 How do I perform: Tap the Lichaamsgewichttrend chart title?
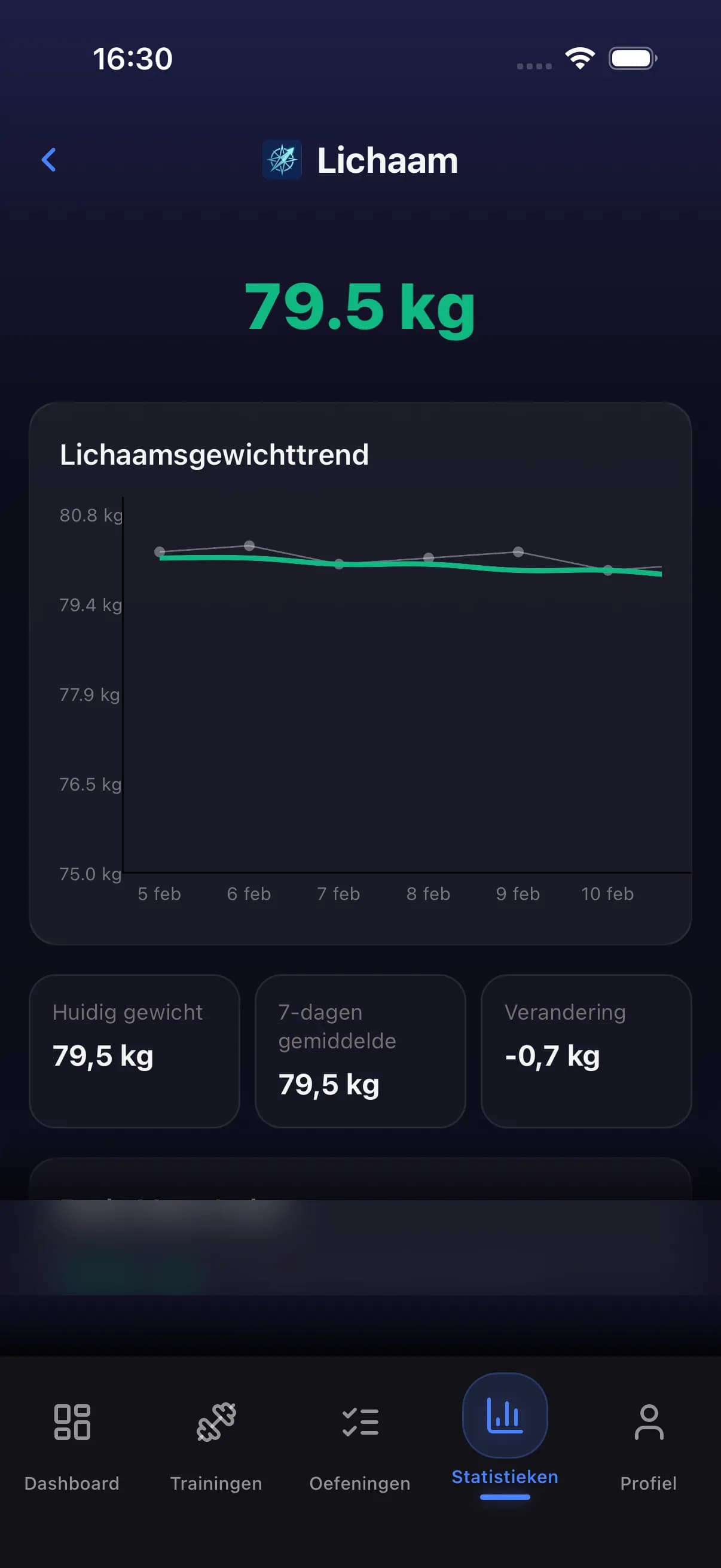coord(214,454)
